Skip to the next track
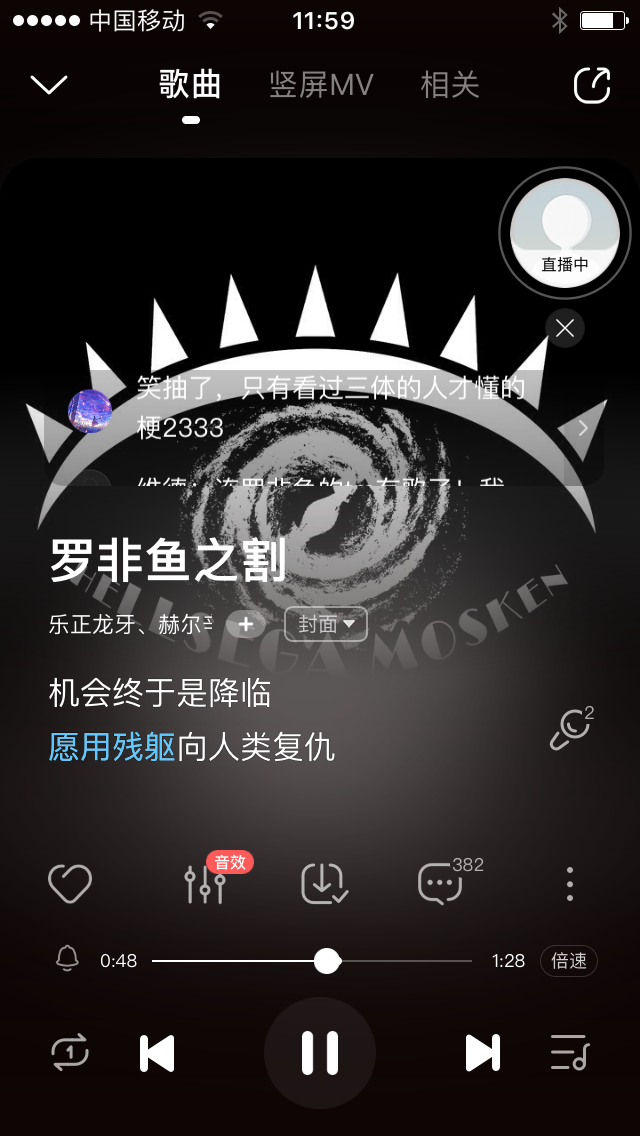The height and width of the screenshot is (1136, 640). click(x=482, y=1053)
